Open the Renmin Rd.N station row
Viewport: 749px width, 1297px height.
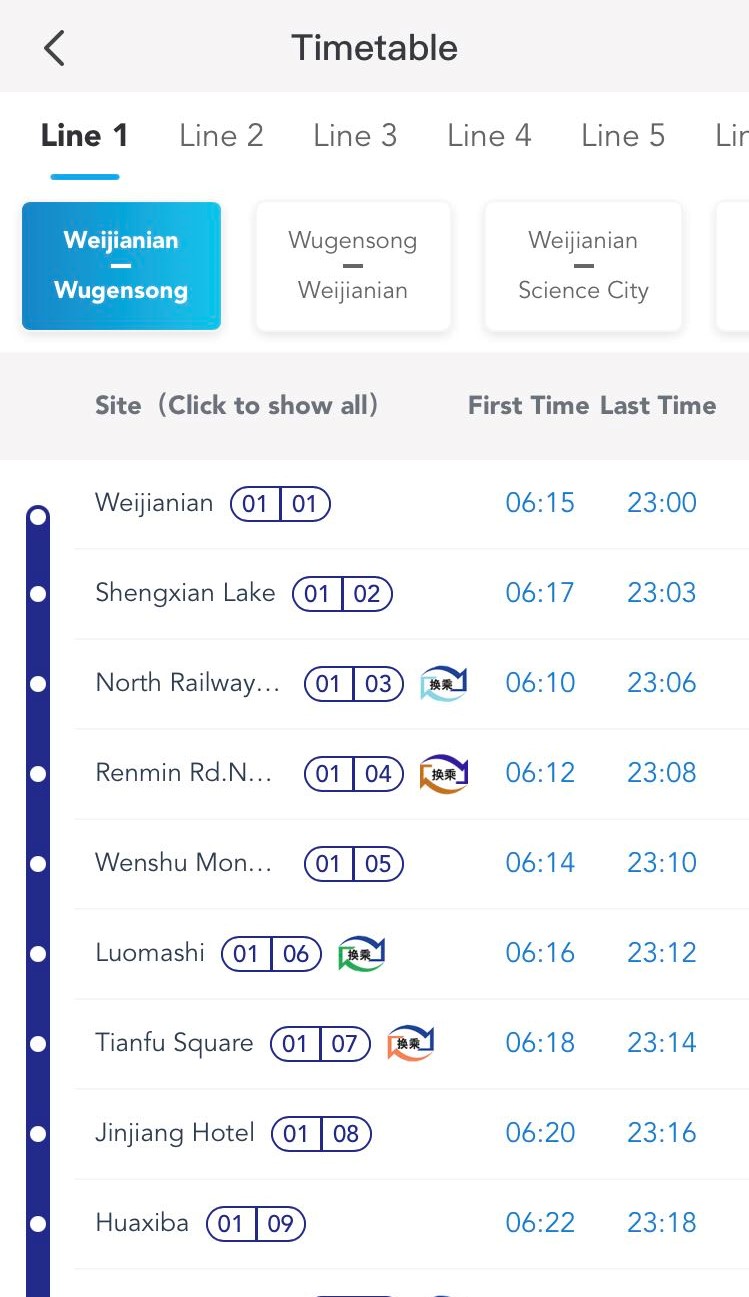pos(411,774)
